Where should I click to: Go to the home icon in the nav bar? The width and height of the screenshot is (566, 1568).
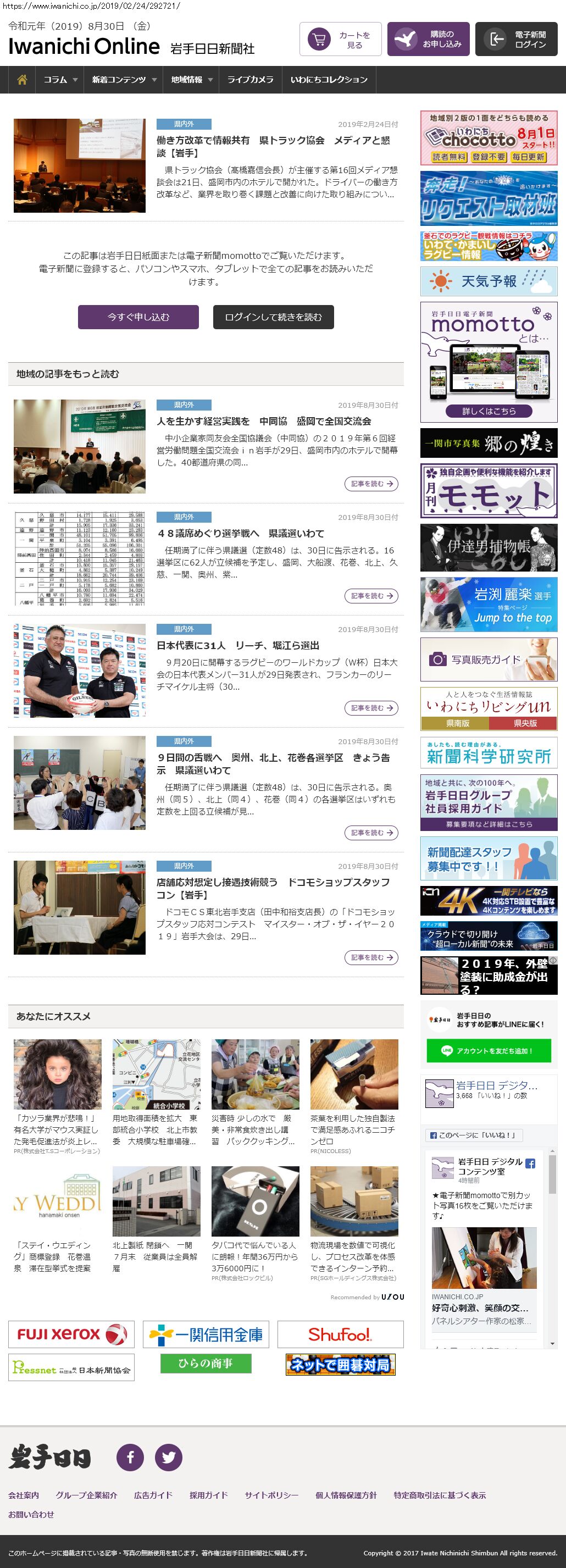point(22,80)
